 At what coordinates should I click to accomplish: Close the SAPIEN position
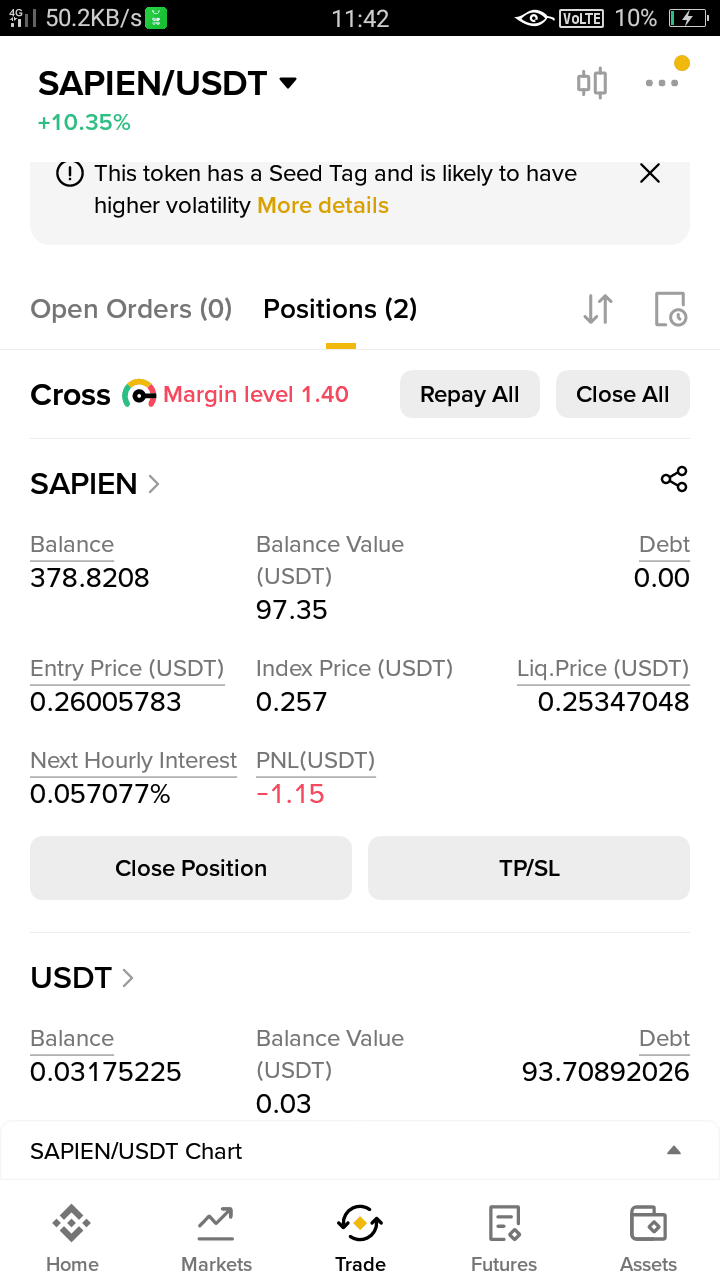(x=191, y=868)
